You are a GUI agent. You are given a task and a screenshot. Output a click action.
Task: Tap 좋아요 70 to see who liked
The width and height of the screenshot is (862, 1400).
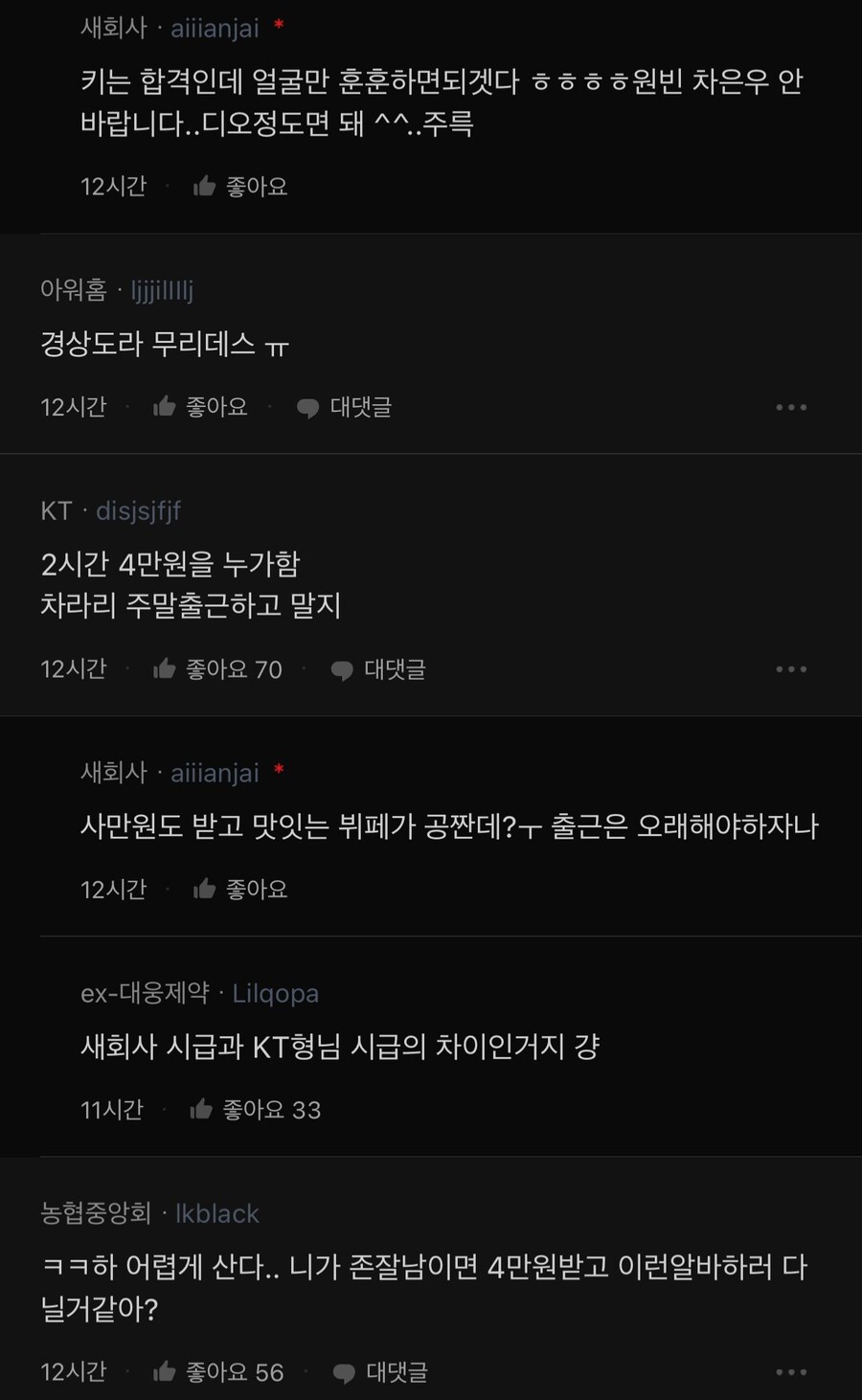click(x=238, y=669)
